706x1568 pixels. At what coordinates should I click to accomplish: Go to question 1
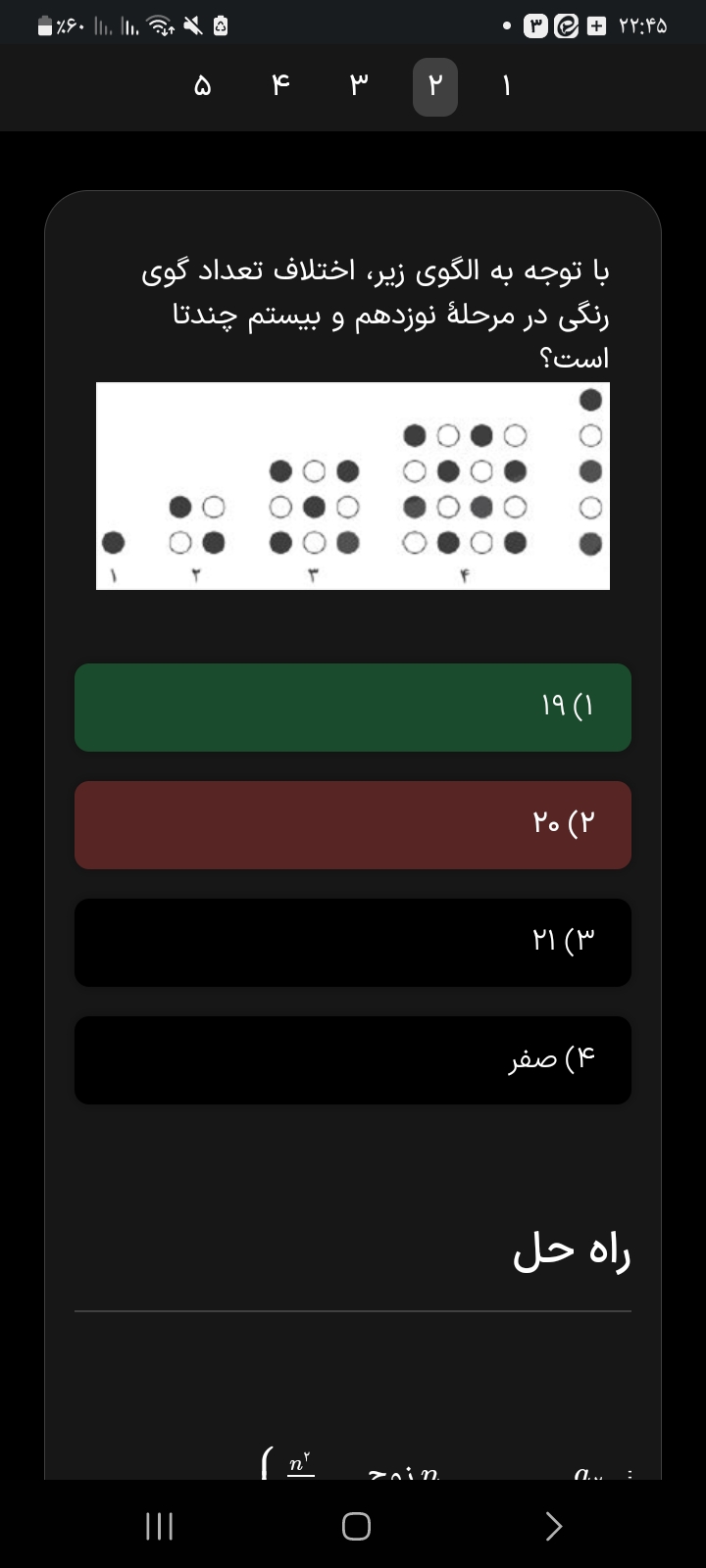pyautogui.click(x=506, y=87)
